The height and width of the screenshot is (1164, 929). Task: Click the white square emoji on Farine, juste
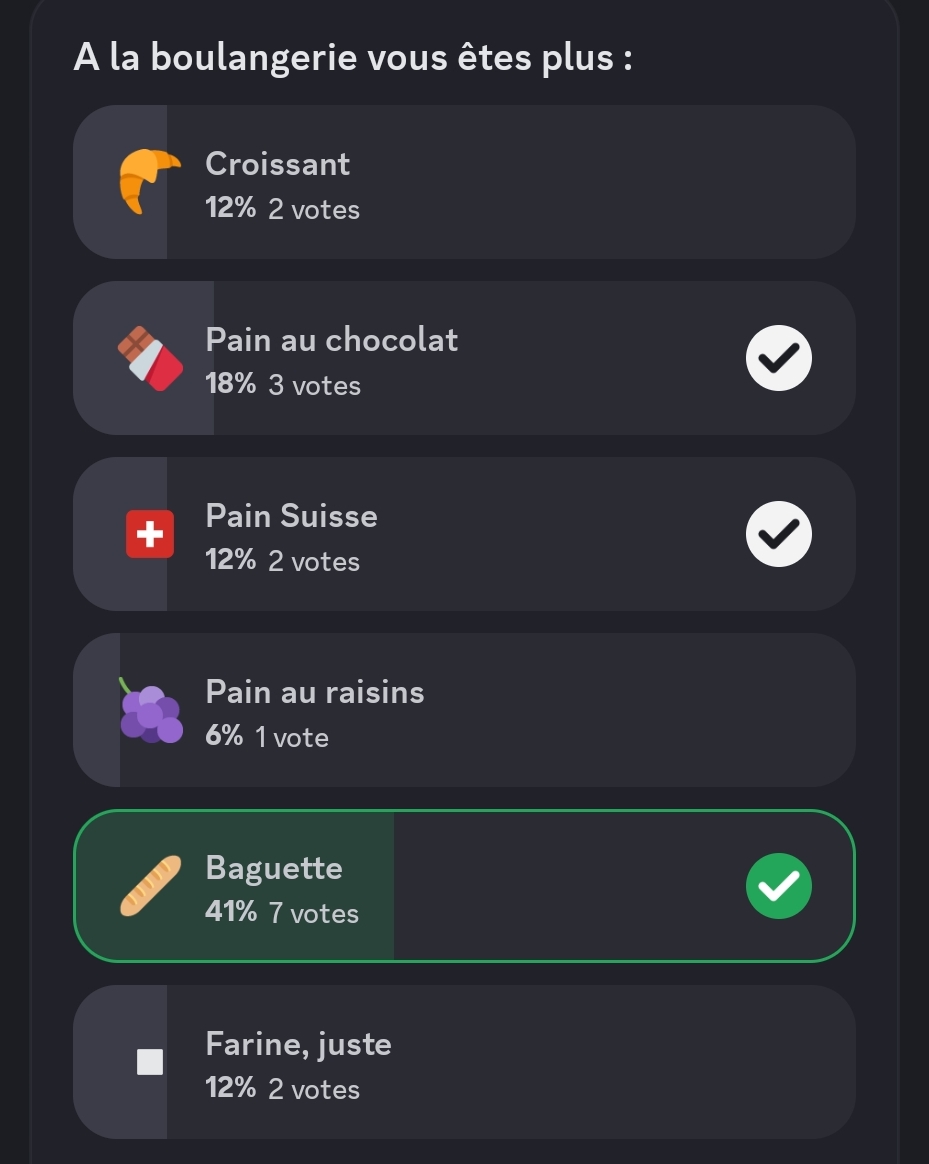[x=149, y=1062]
